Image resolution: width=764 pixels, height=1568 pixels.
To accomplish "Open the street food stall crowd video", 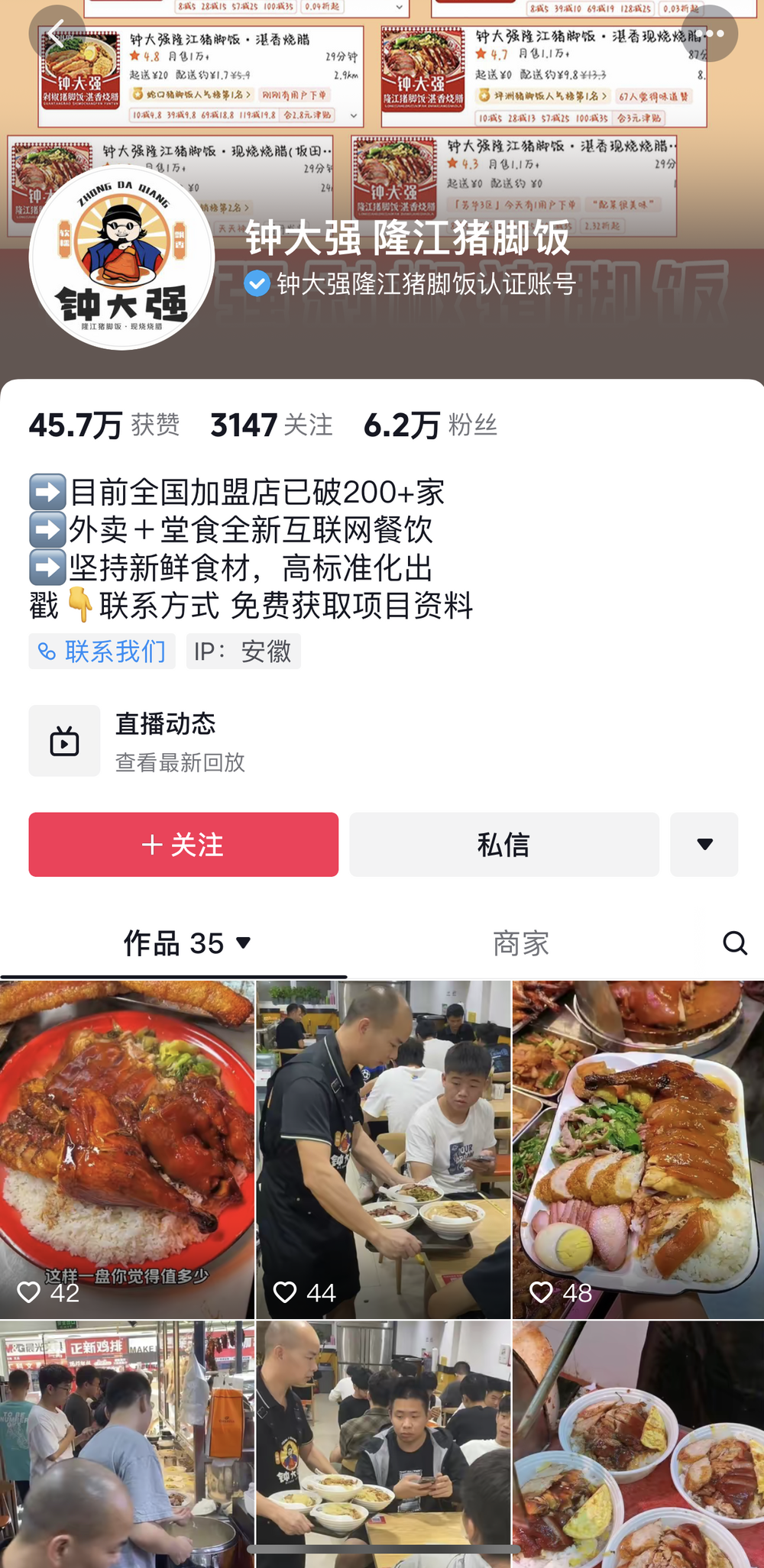I will tap(127, 1444).
